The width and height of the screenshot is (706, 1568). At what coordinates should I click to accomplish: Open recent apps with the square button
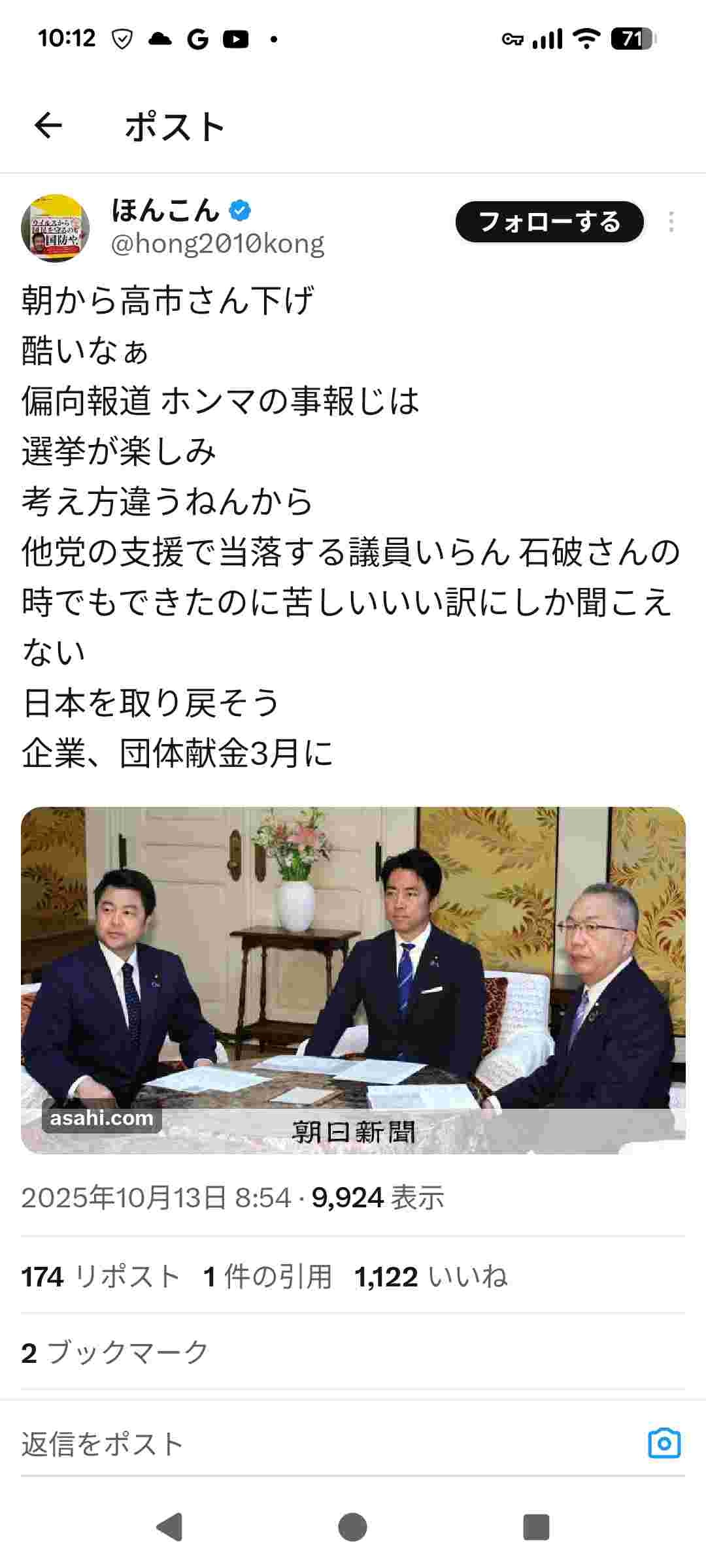(x=536, y=1527)
